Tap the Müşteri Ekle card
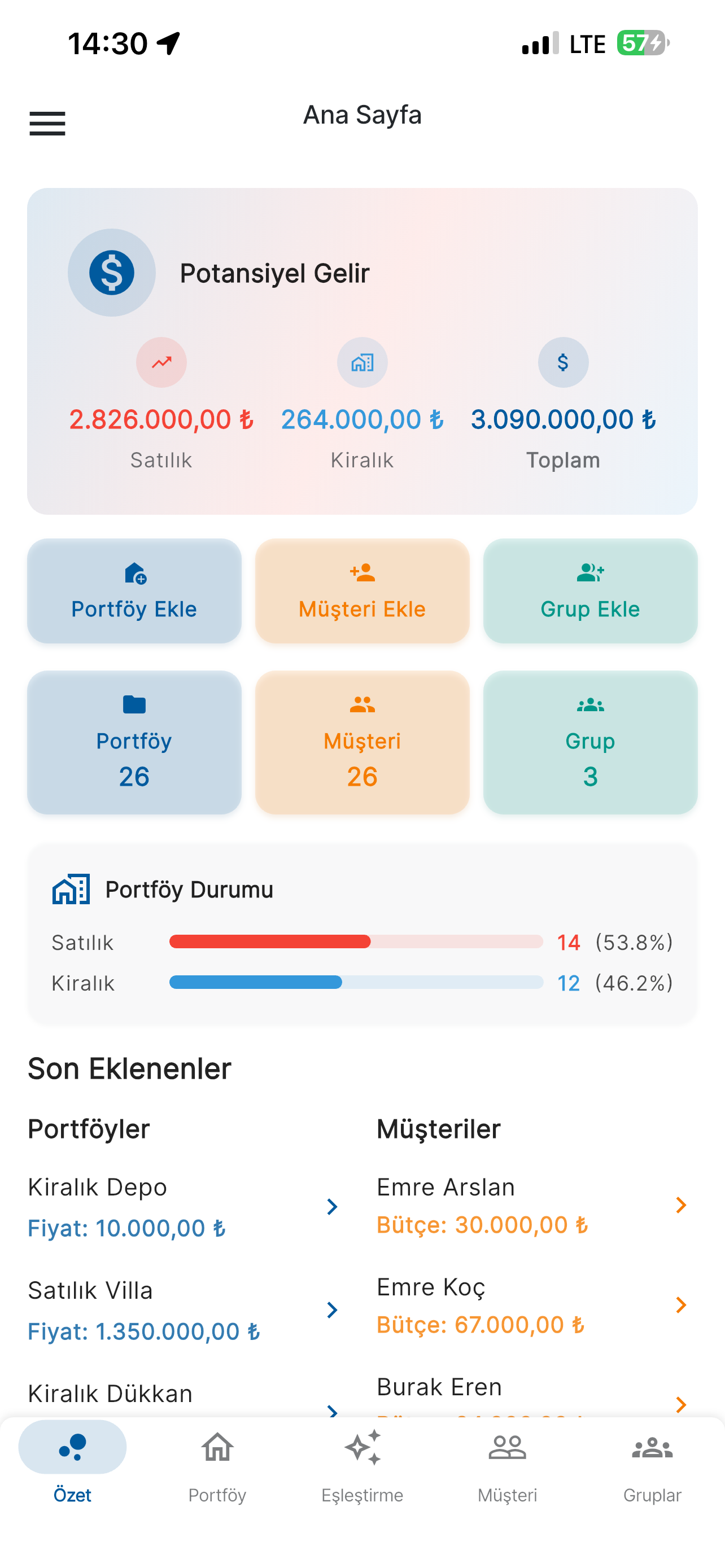 pyautogui.click(x=361, y=591)
